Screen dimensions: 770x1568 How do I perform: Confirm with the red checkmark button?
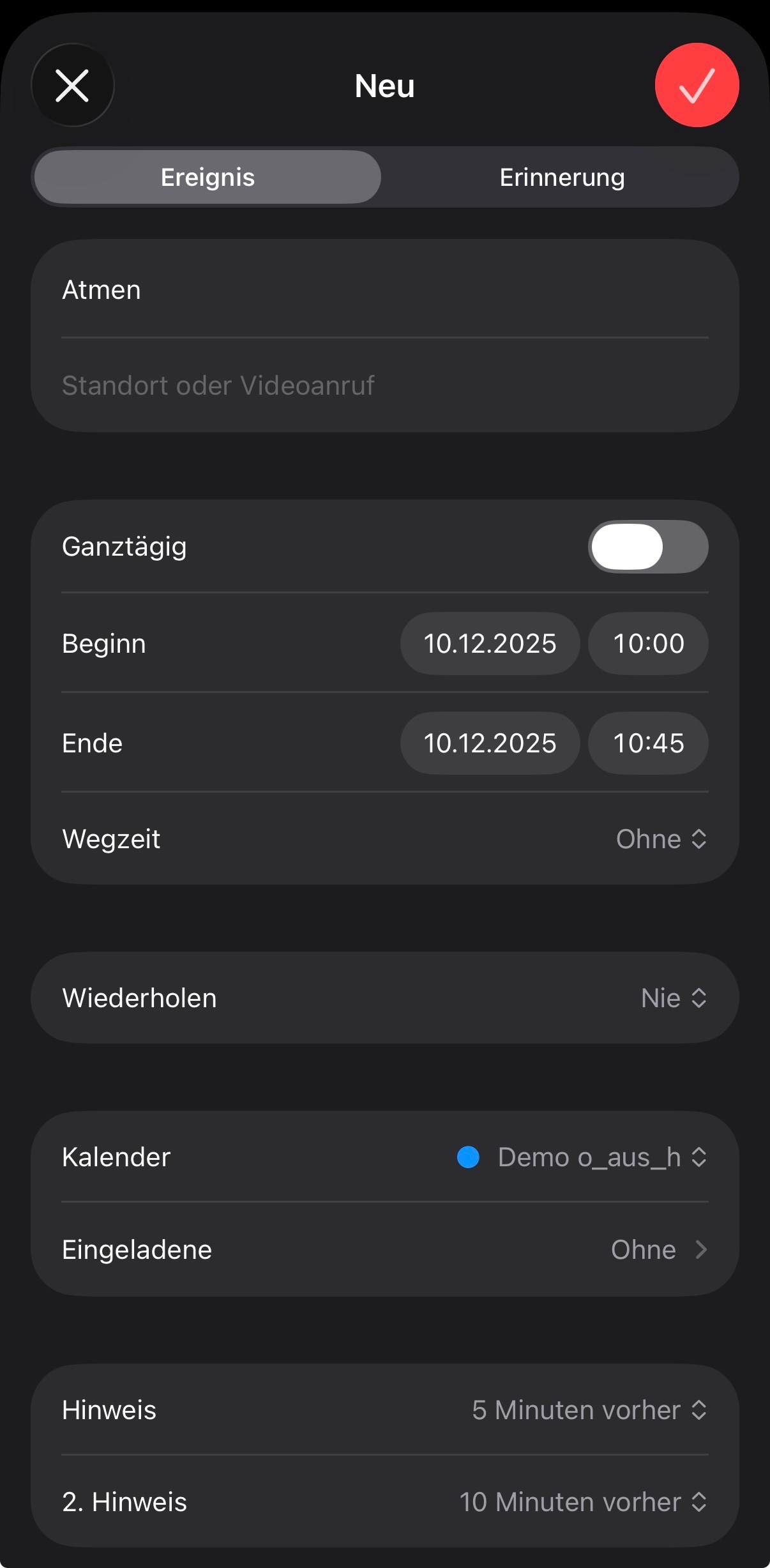click(x=697, y=86)
